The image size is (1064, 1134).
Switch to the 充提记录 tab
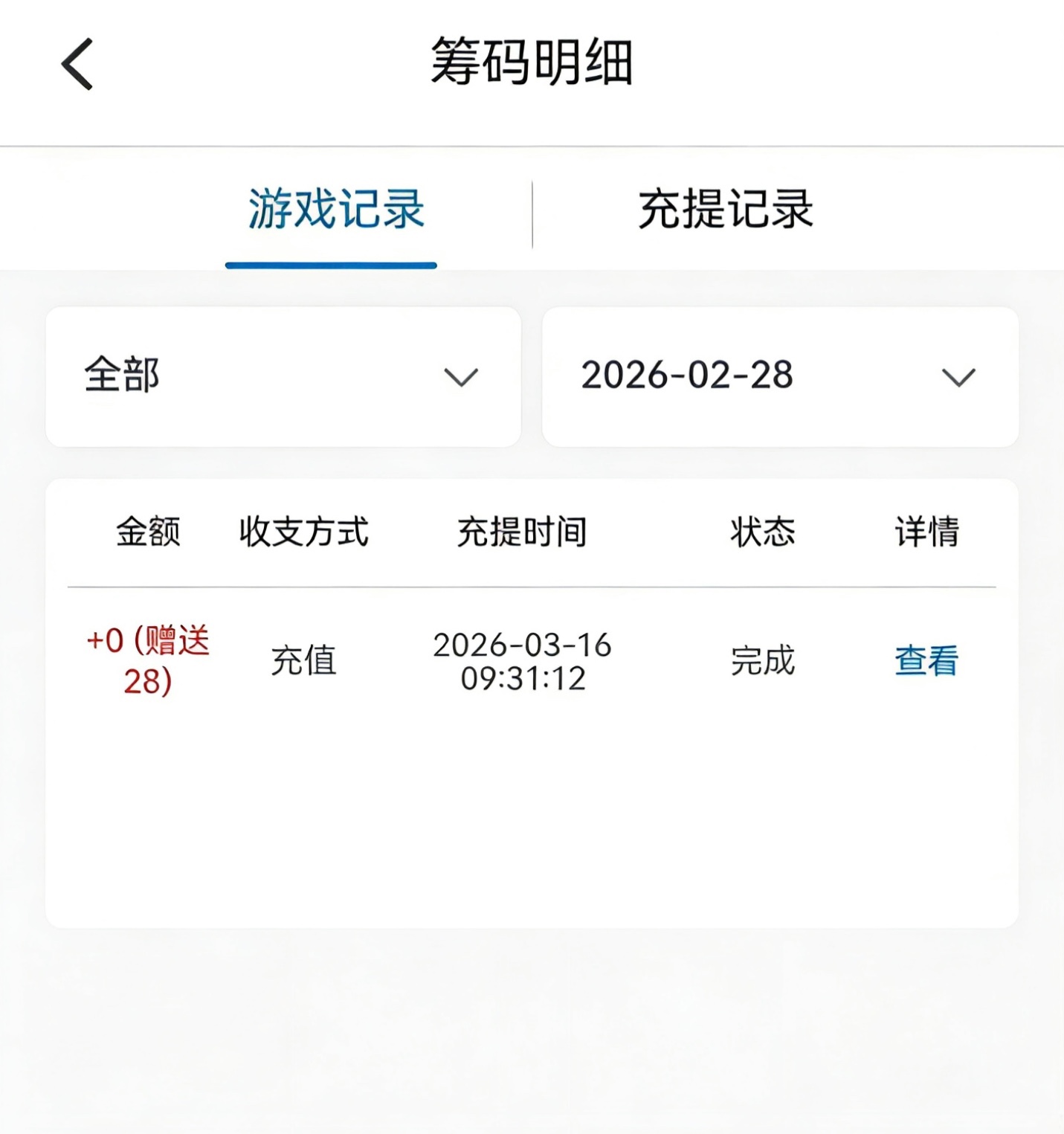pos(726,209)
